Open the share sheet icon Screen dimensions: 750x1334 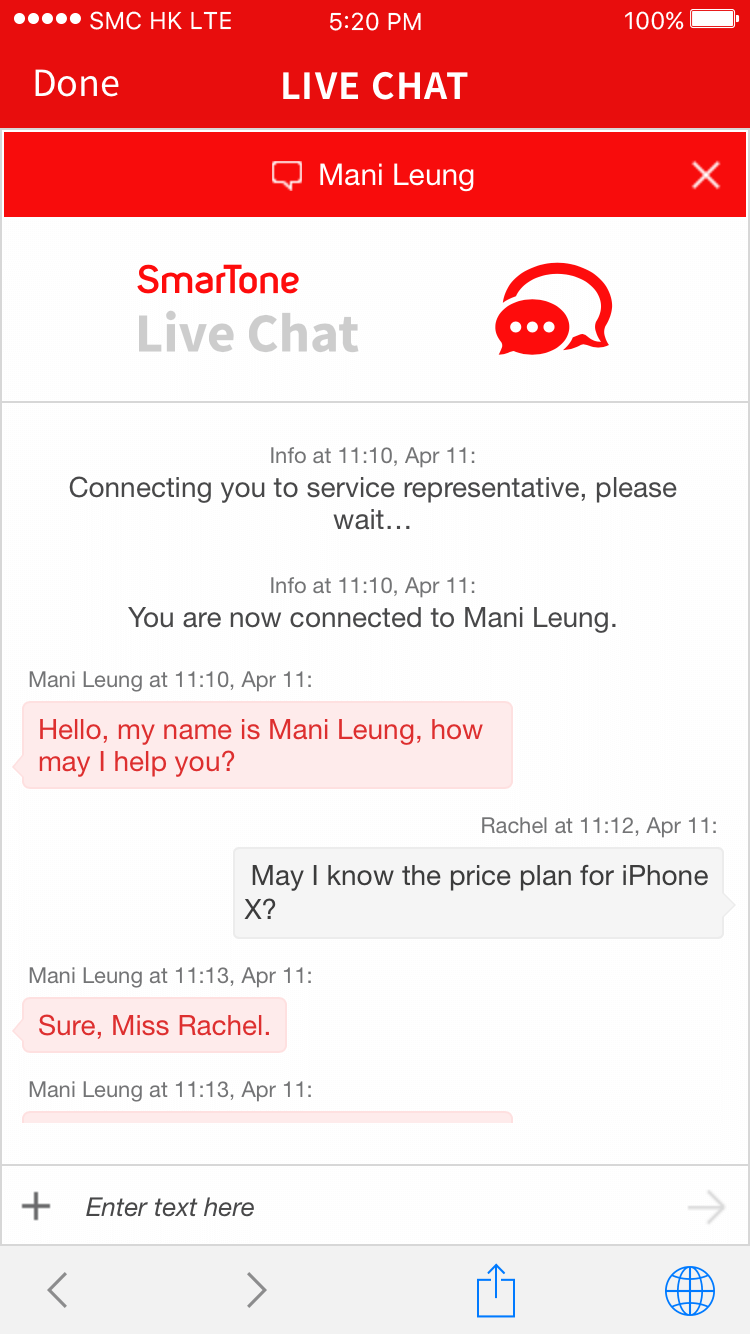click(495, 1290)
